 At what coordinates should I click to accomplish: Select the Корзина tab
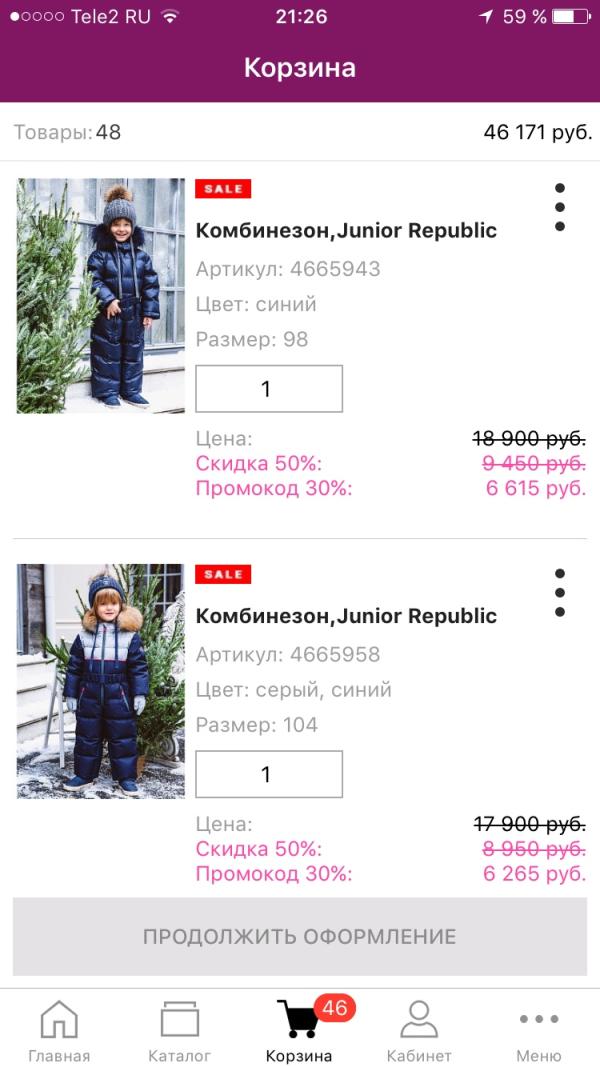[299, 1030]
